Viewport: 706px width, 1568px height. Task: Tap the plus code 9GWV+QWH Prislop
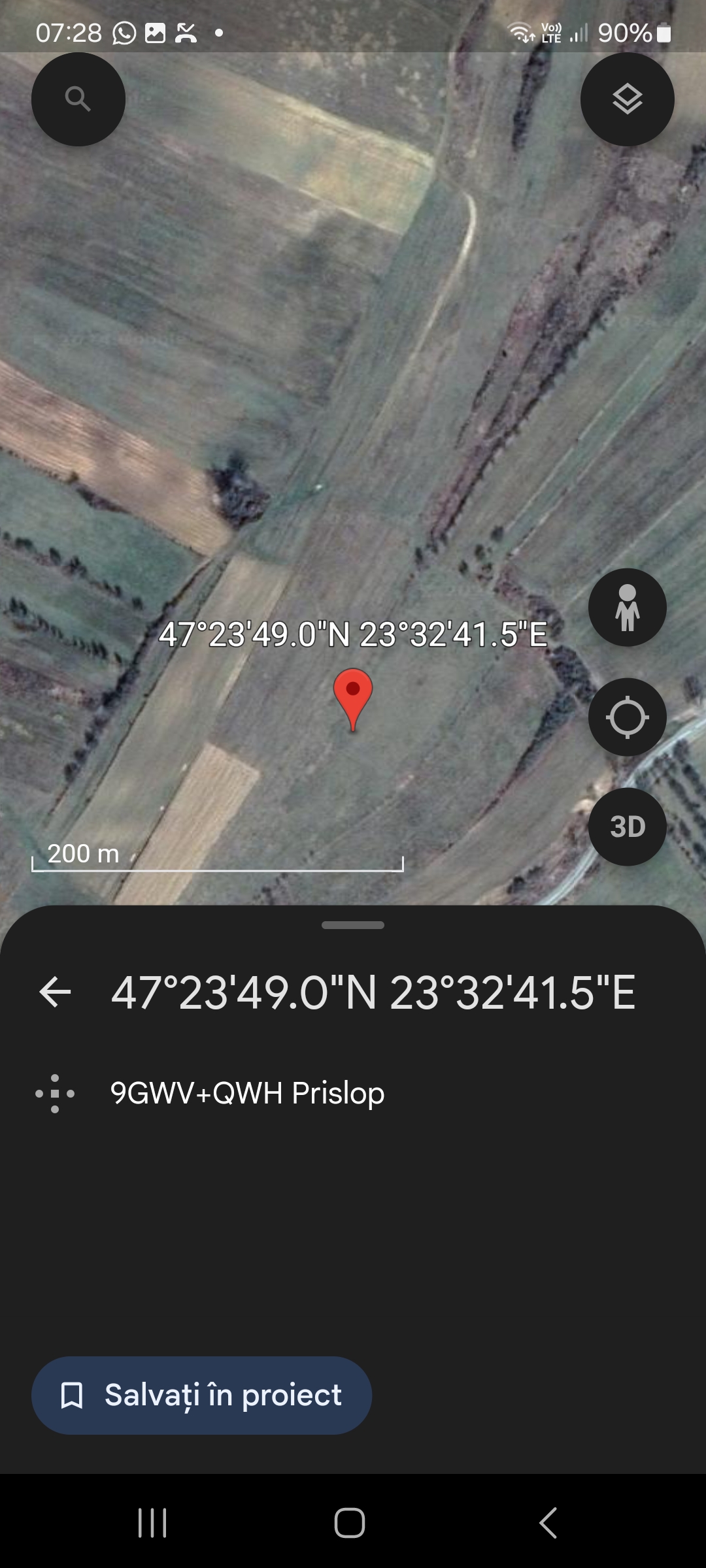[x=247, y=1093]
